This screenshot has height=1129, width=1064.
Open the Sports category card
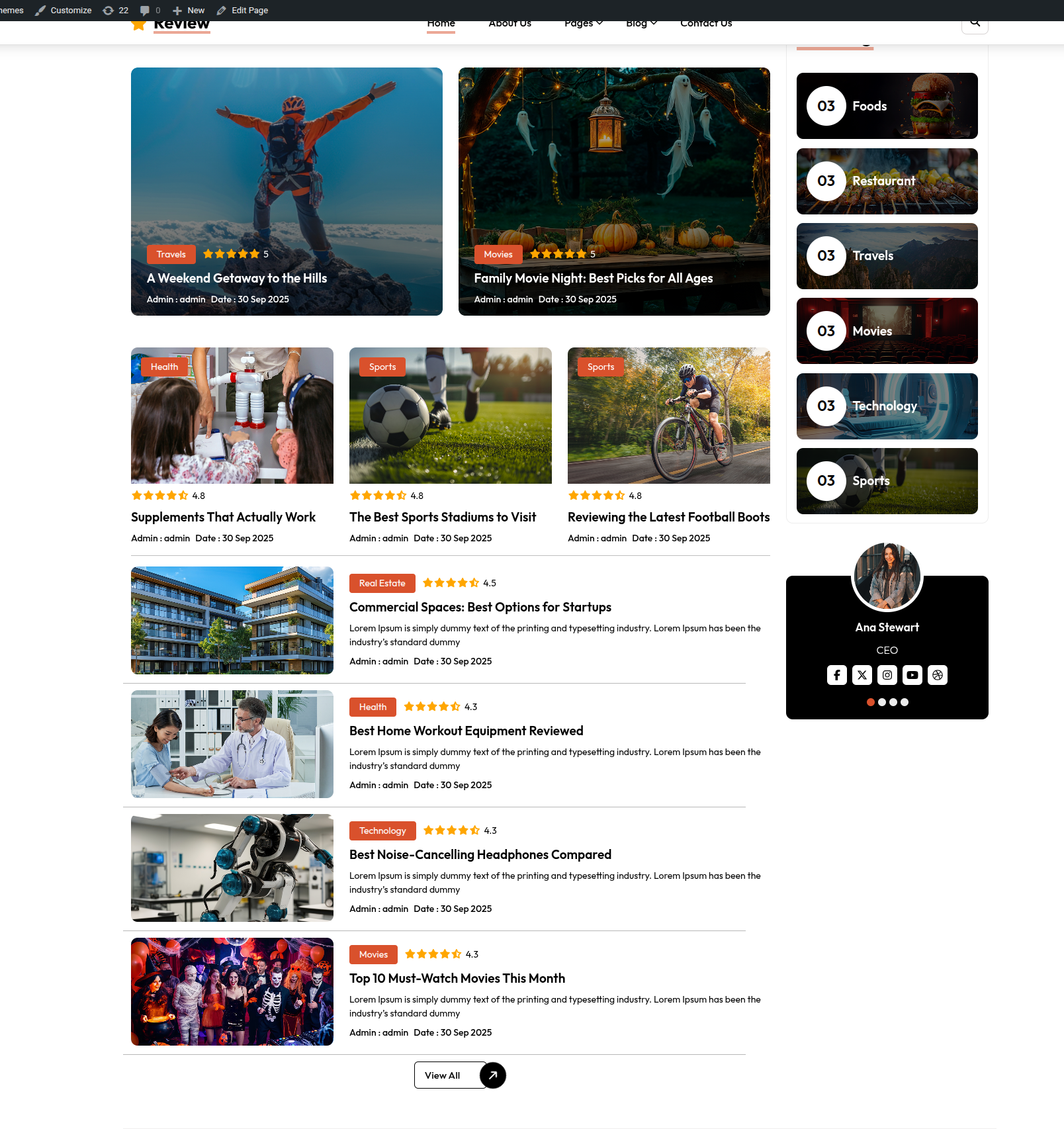(x=887, y=481)
